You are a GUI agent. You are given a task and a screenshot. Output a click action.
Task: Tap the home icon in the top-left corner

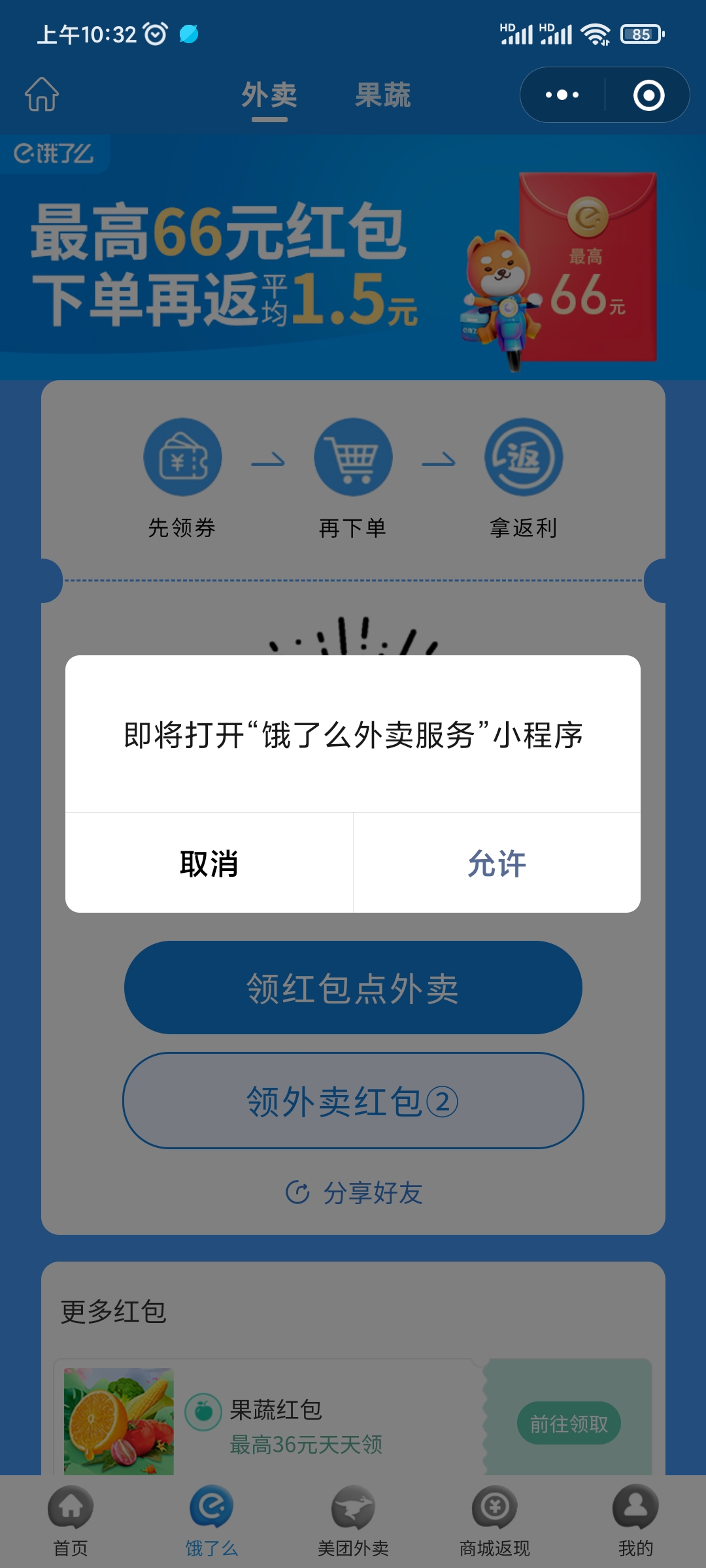[42, 96]
